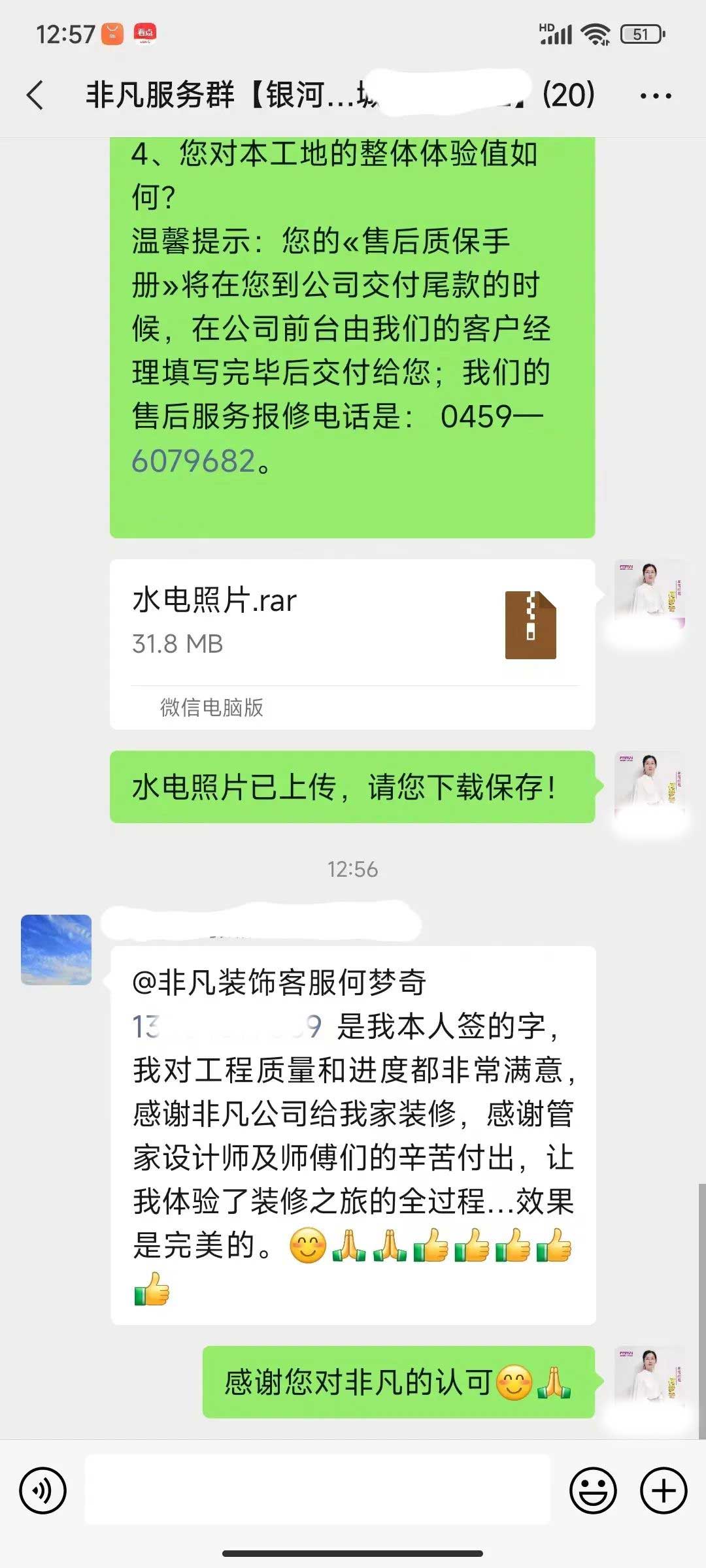Open the chat info overflow menu

point(655,96)
